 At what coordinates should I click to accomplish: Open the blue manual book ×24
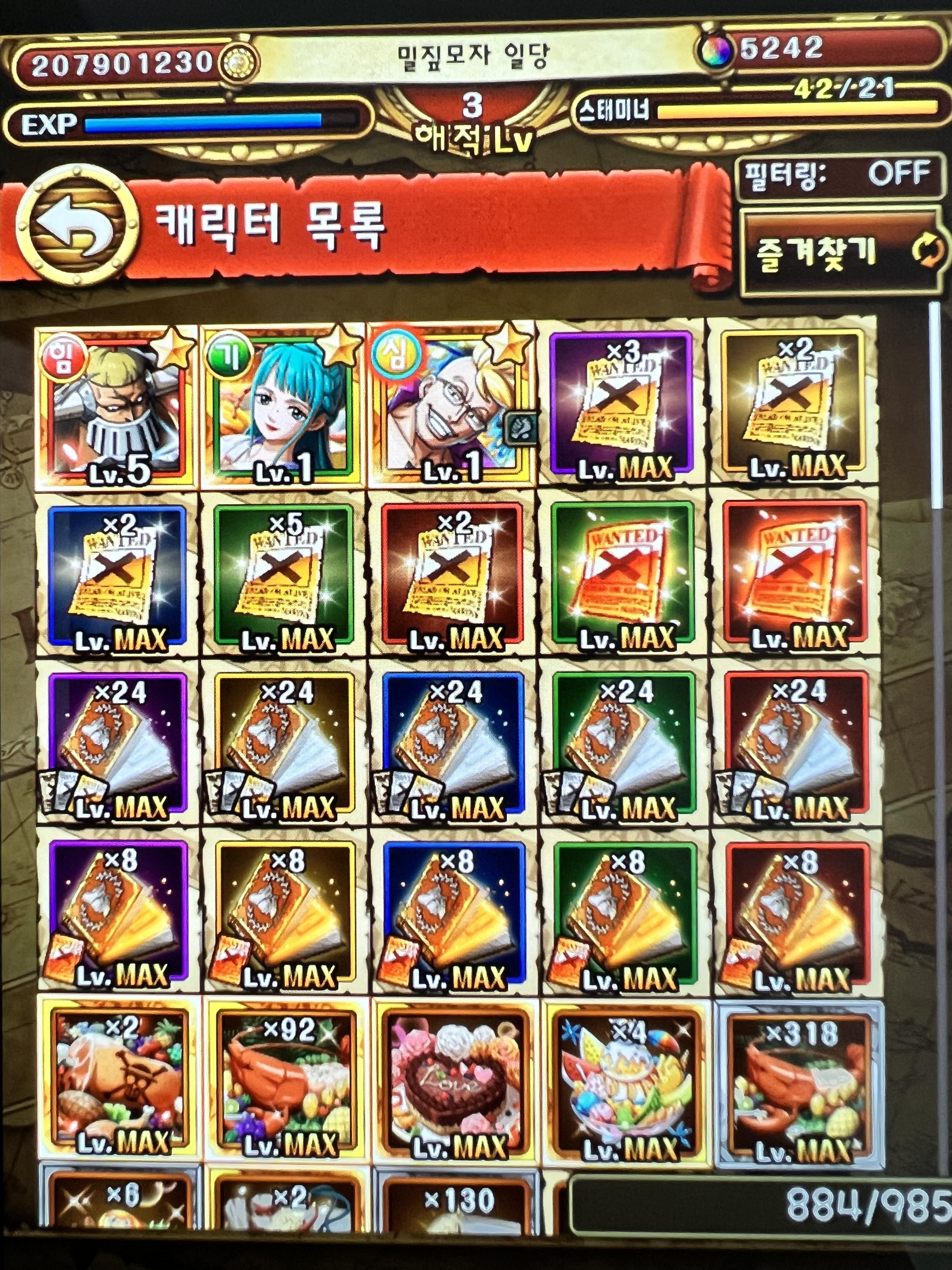[x=453, y=744]
